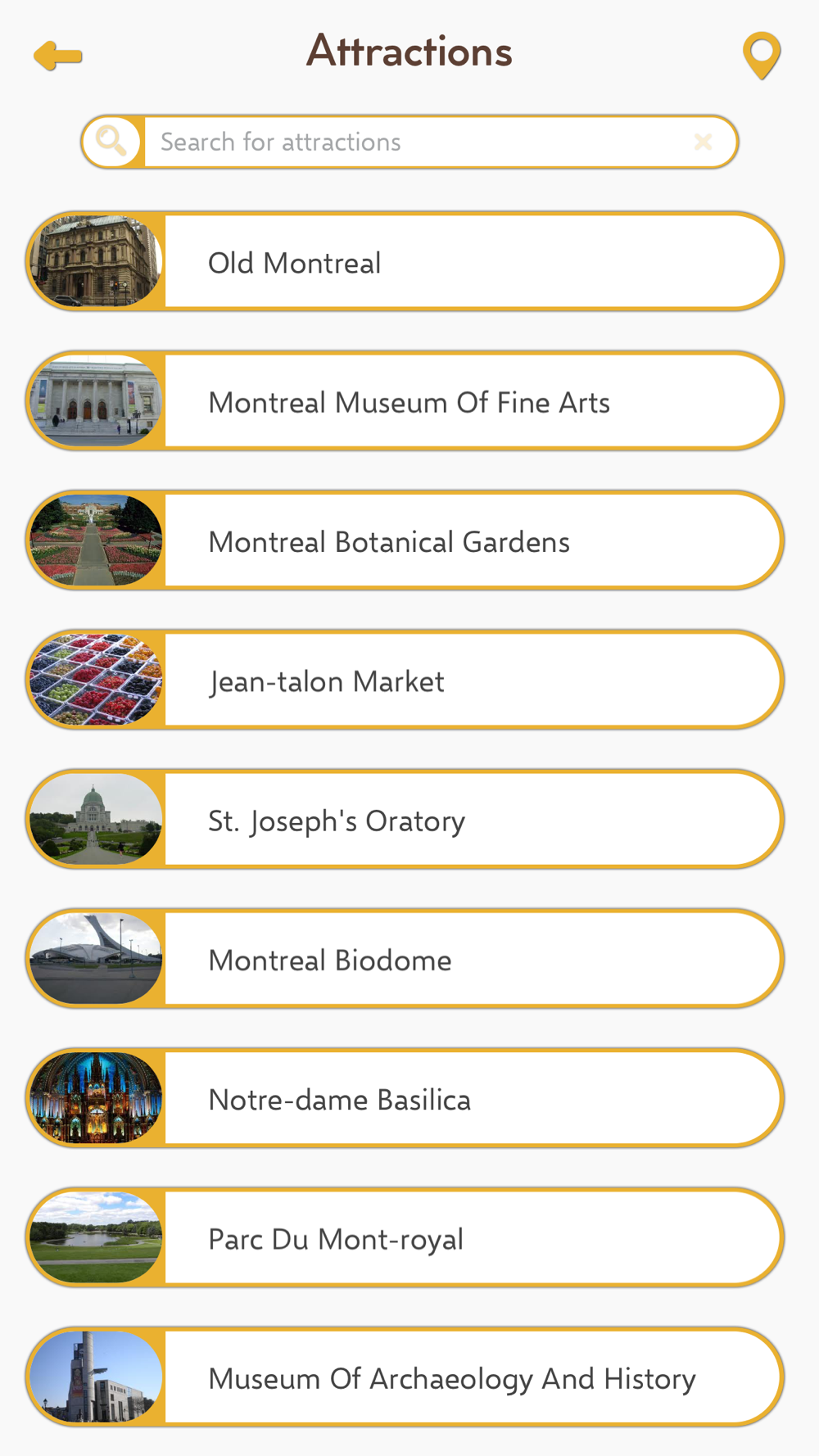View Montreal Museum Of Fine Arts
This screenshot has width=819, height=1456.
tap(405, 402)
